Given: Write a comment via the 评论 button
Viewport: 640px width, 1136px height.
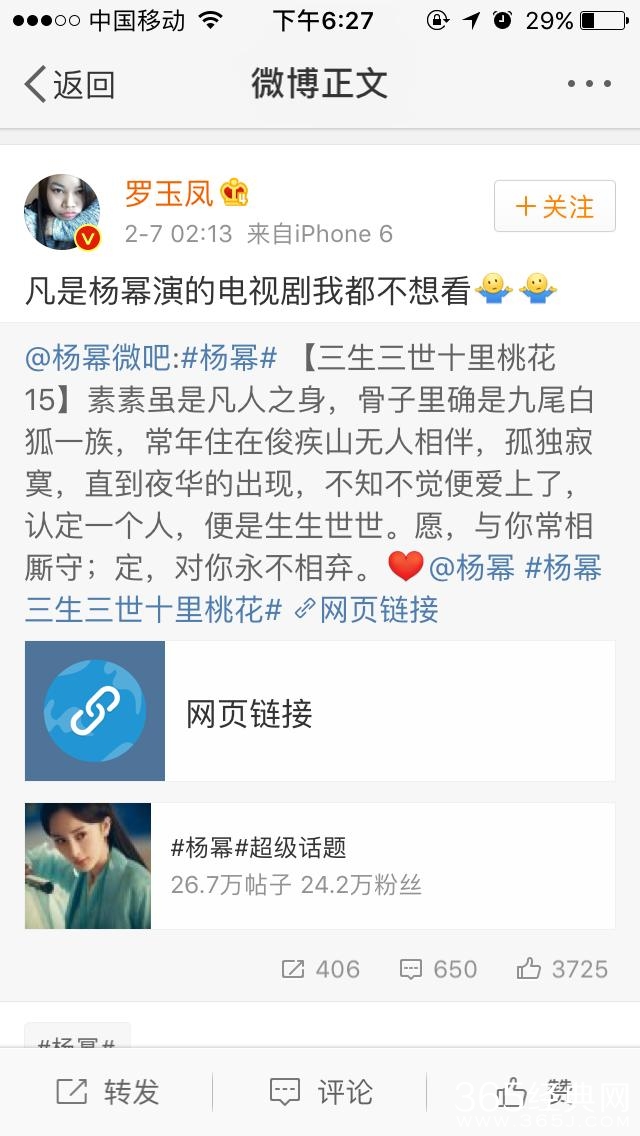Looking at the screenshot, I should [321, 1092].
